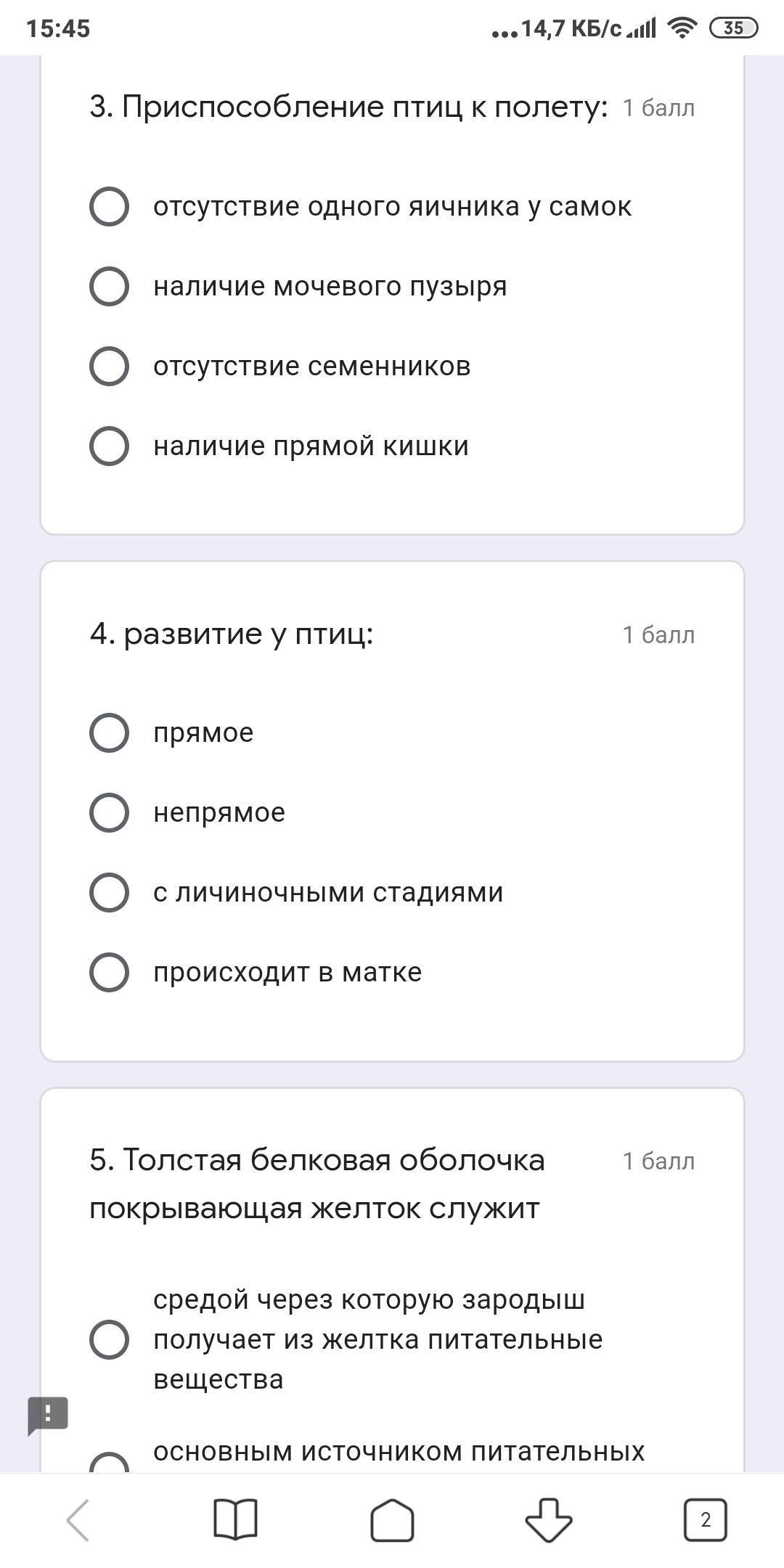Screen dimensions: 784x1568
Task: Pick 'с личиночными стадиями' answer
Action: coord(109,892)
